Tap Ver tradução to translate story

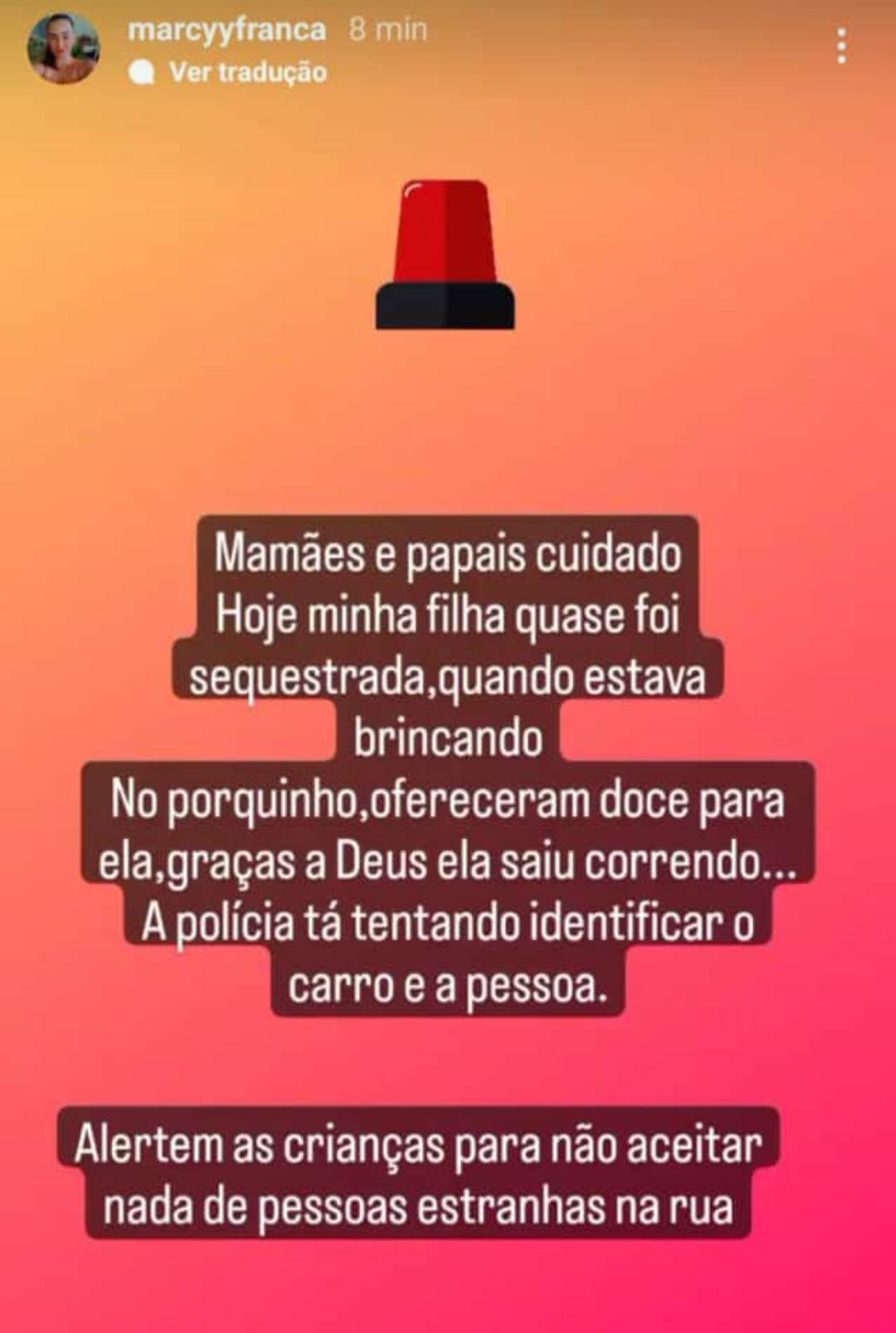coord(247,72)
